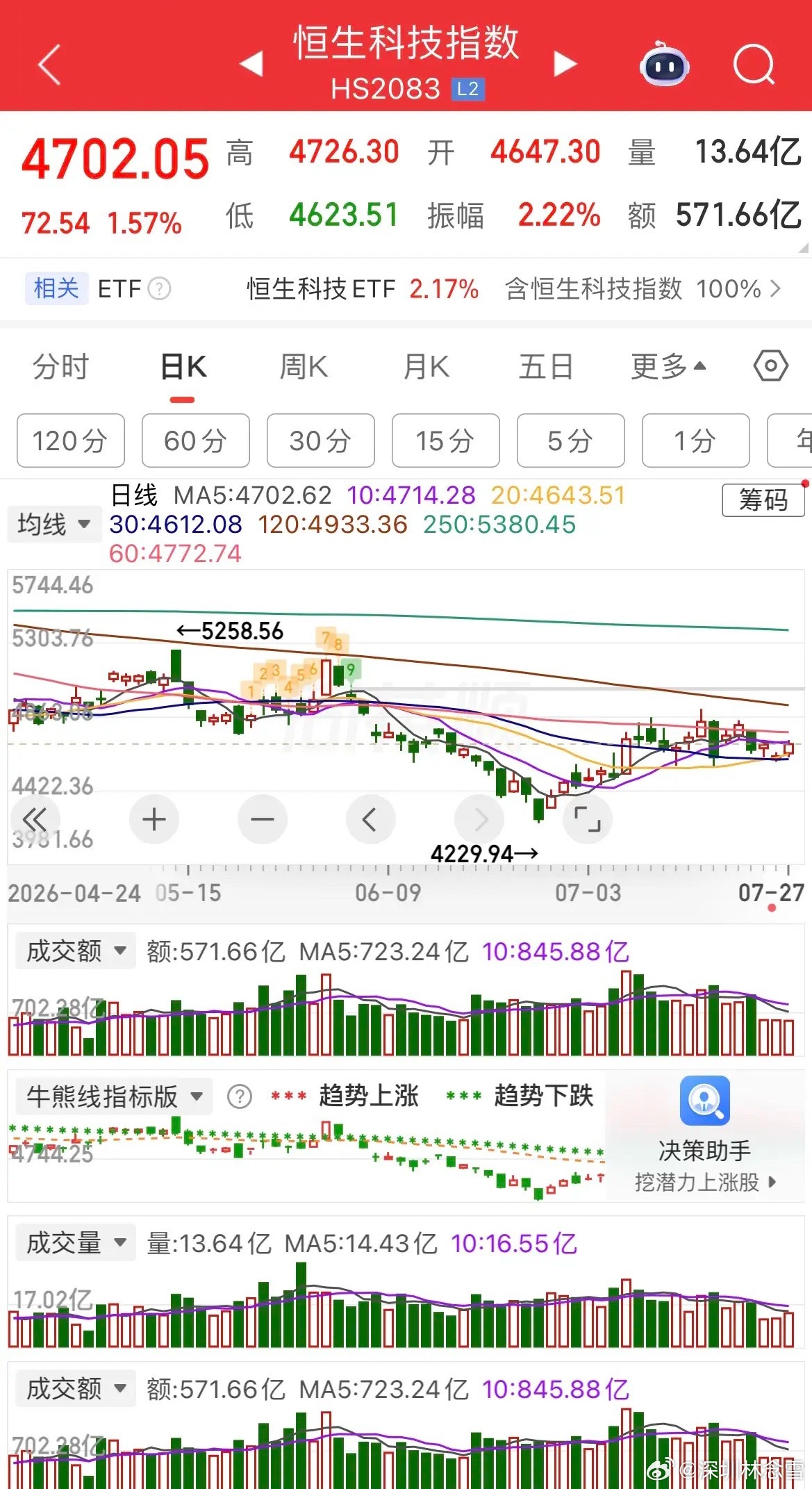Switch to the 五日 tab
Image resolution: width=812 pixels, height=1489 pixels.
pos(546,366)
